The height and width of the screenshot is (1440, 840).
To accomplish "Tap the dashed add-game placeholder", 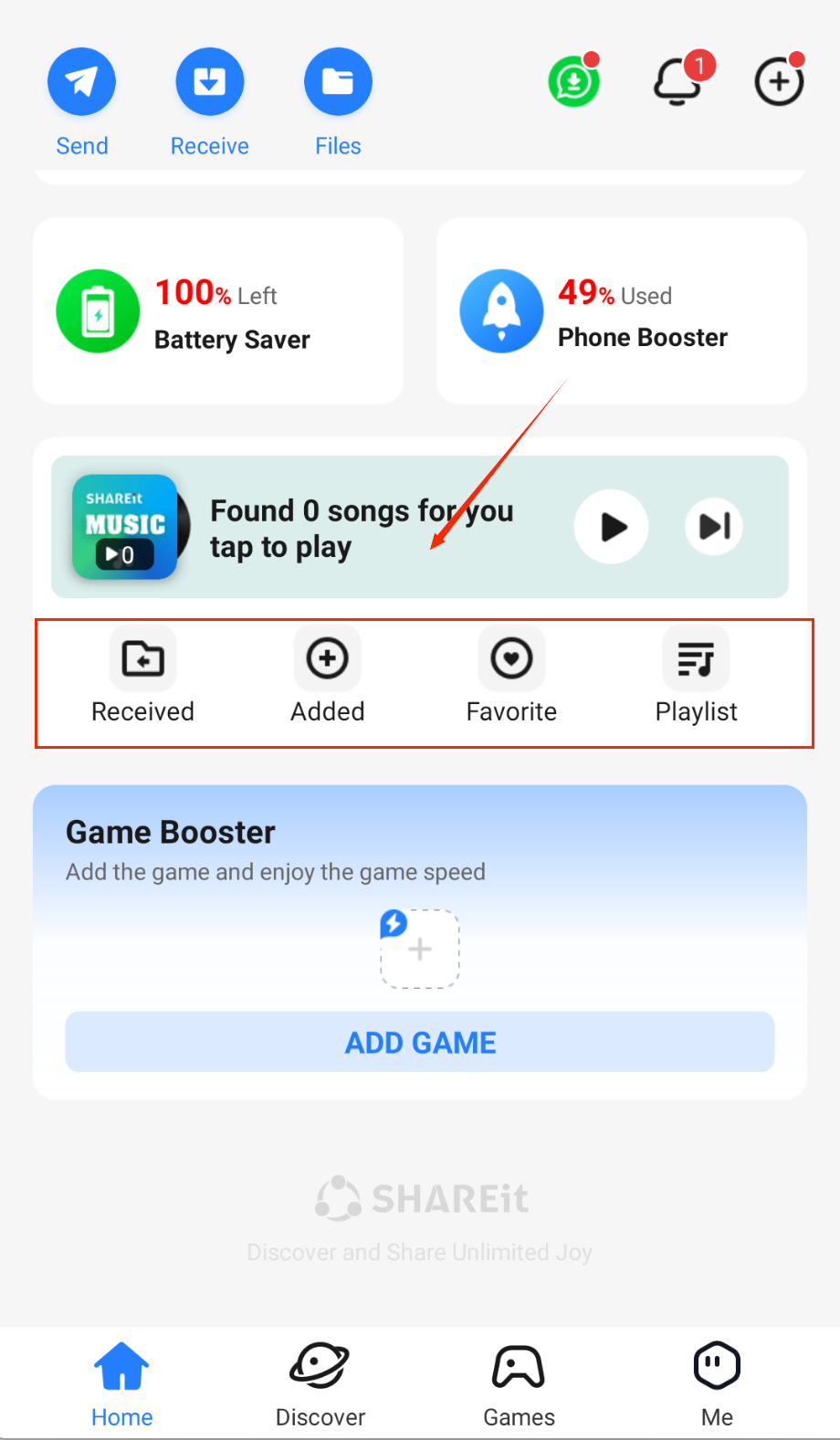I will (420, 950).
